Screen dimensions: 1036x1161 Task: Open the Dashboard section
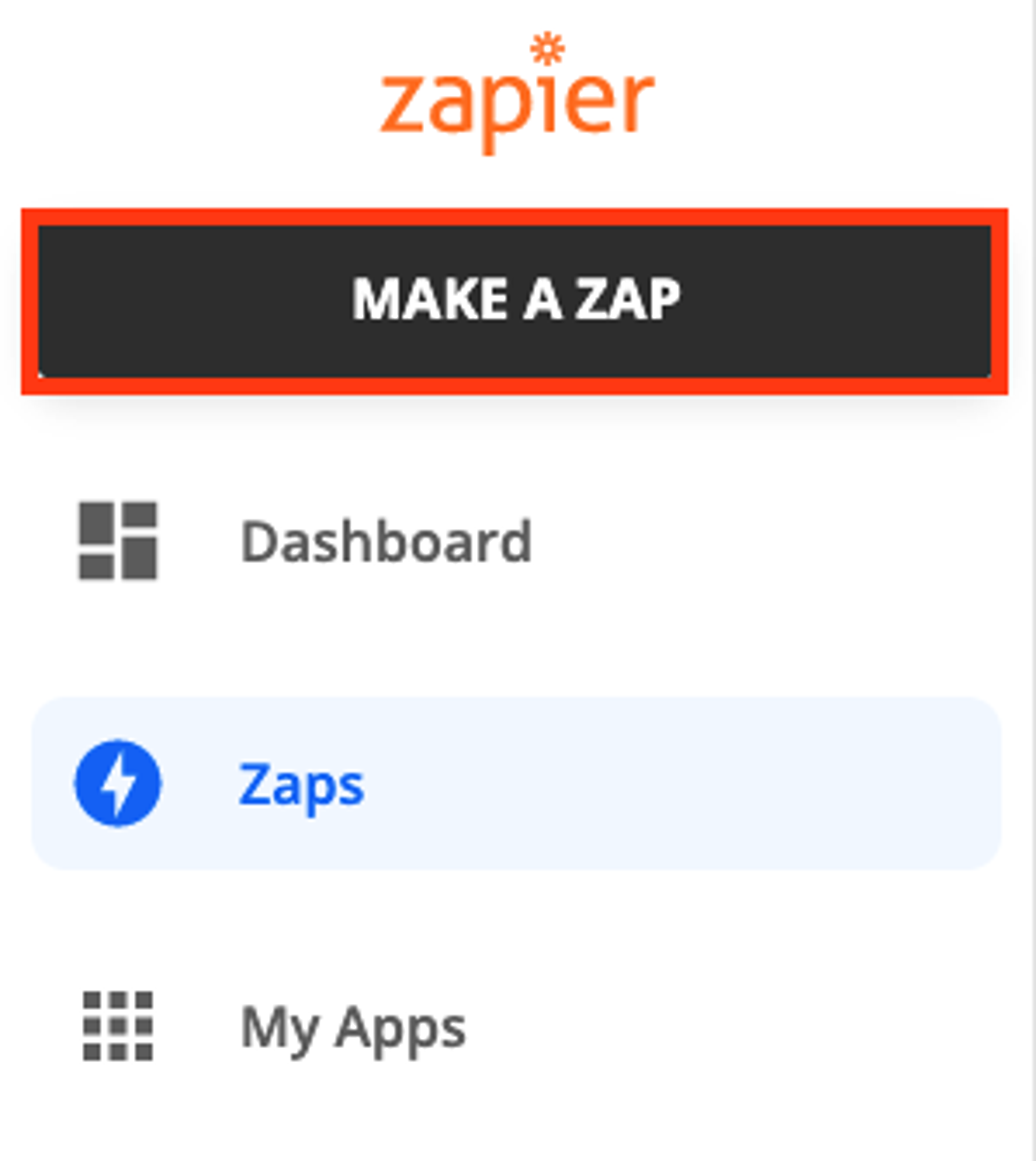[386, 541]
